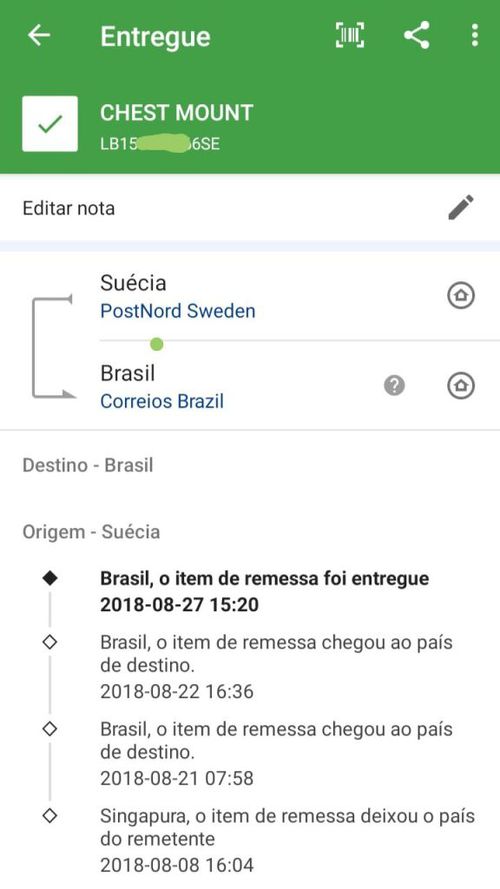Open the overflow menu

pos(474,36)
